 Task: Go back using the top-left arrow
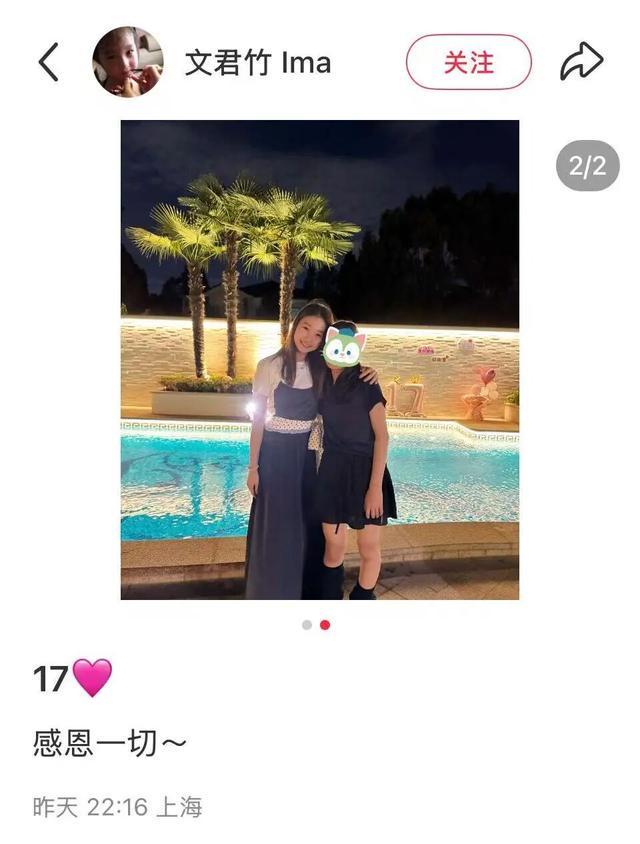click(48, 62)
